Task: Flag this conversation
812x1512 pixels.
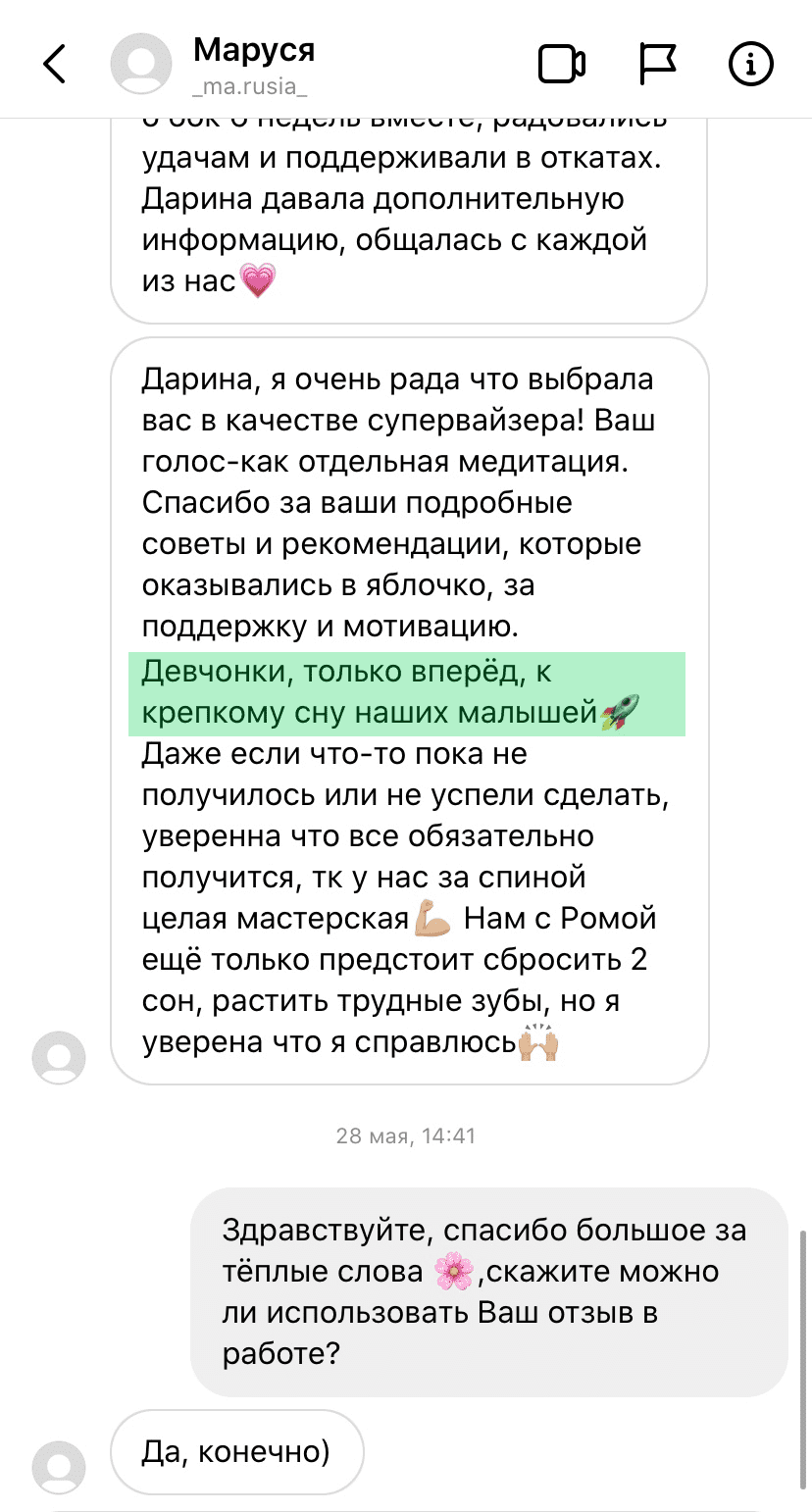Action: (657, 65)
